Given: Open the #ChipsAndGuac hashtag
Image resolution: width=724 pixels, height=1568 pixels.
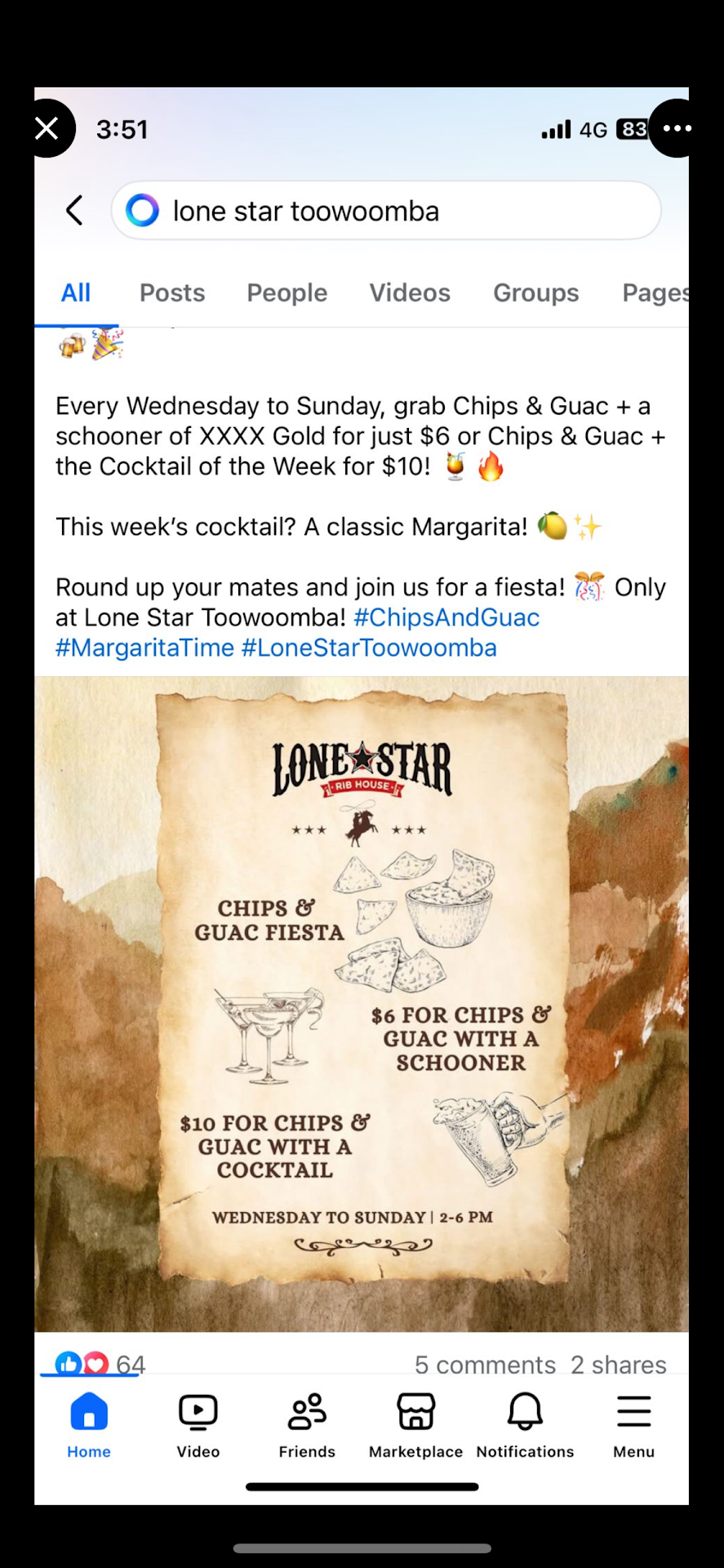Looking at the screenshot, I should (x=446, y=617).
